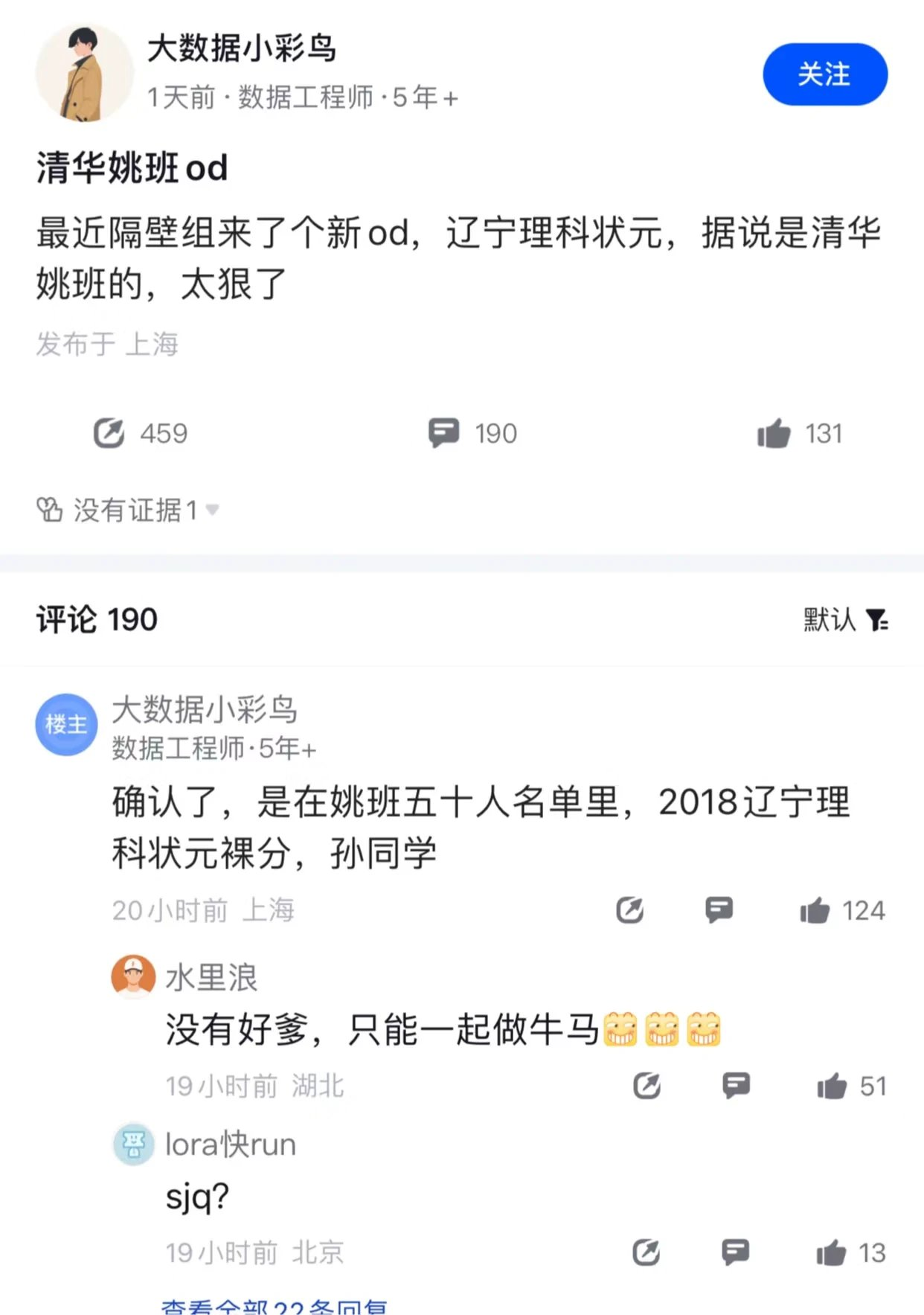Viewport: 924px width, 1315px height.
Task: Share lora快run's comment
Action: 646,1252
